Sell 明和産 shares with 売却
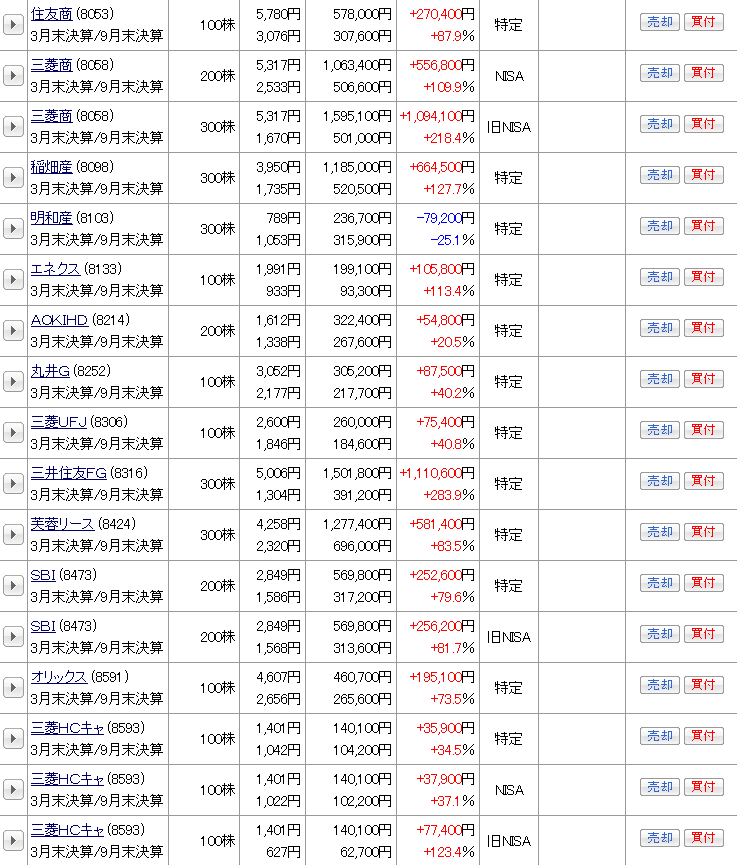This screenshot has height=865, width=737. [x=659, y=226]
